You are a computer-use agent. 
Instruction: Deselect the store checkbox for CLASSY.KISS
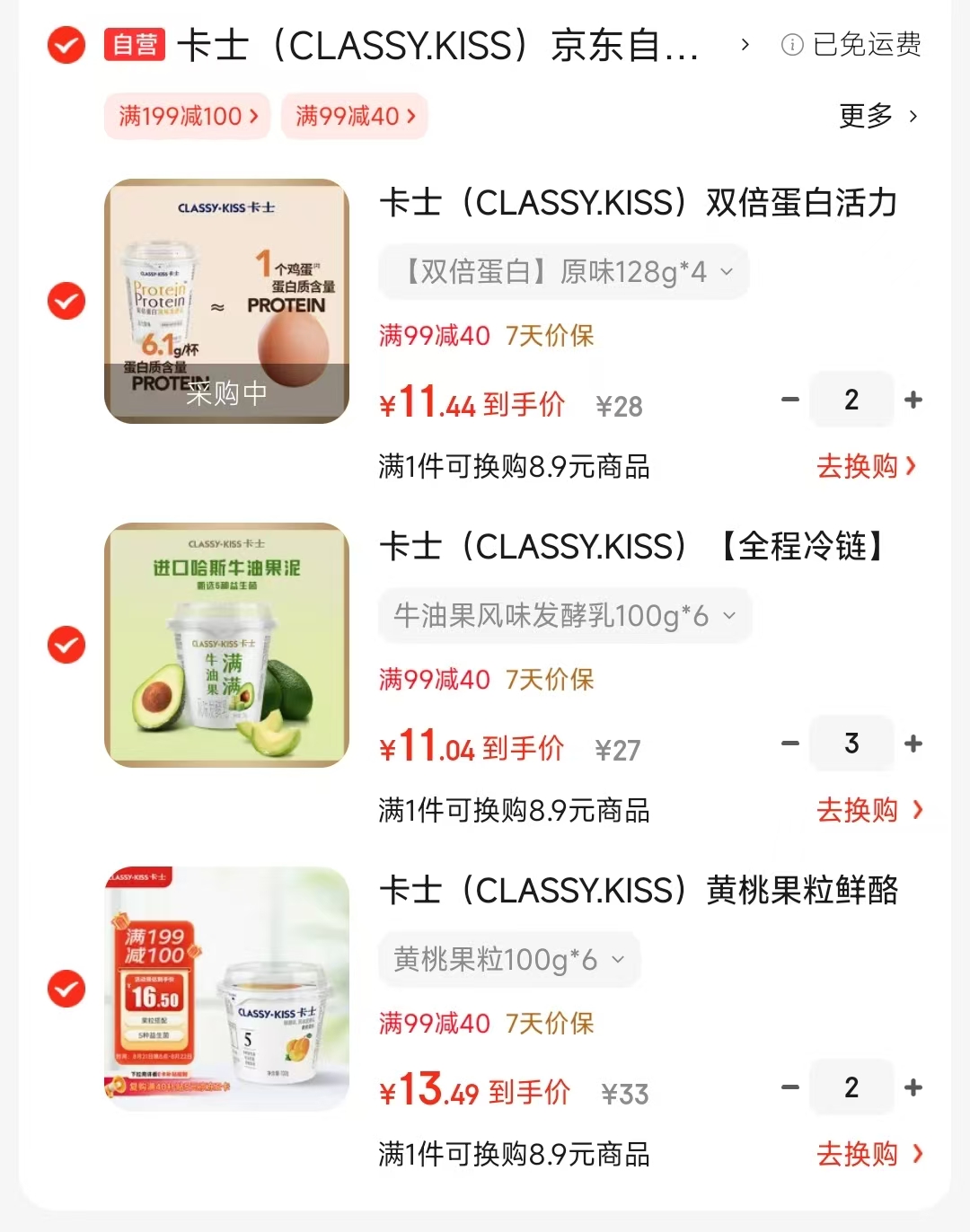pos(65,46)
